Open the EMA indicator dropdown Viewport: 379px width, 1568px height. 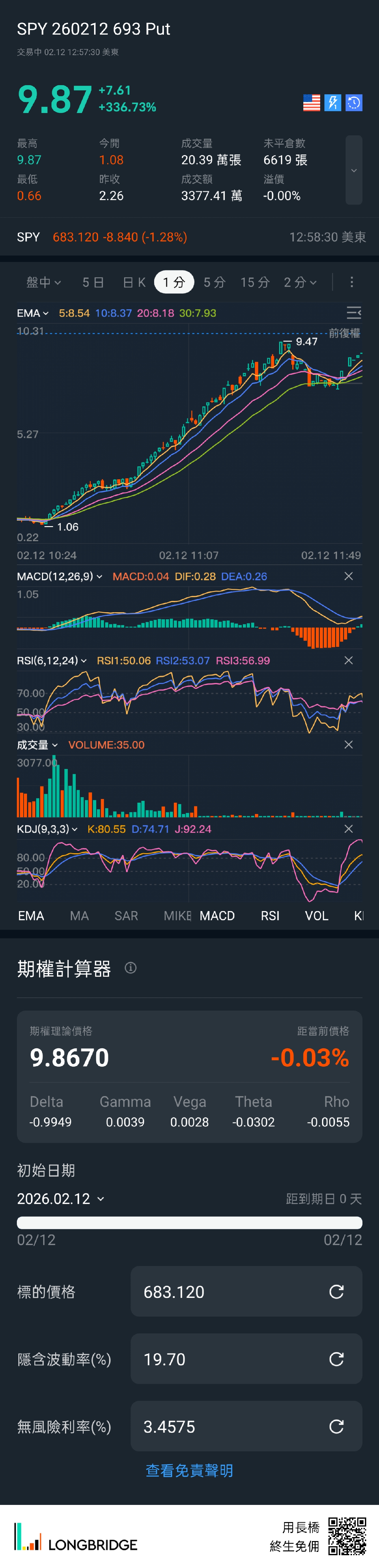coord(33,314)
